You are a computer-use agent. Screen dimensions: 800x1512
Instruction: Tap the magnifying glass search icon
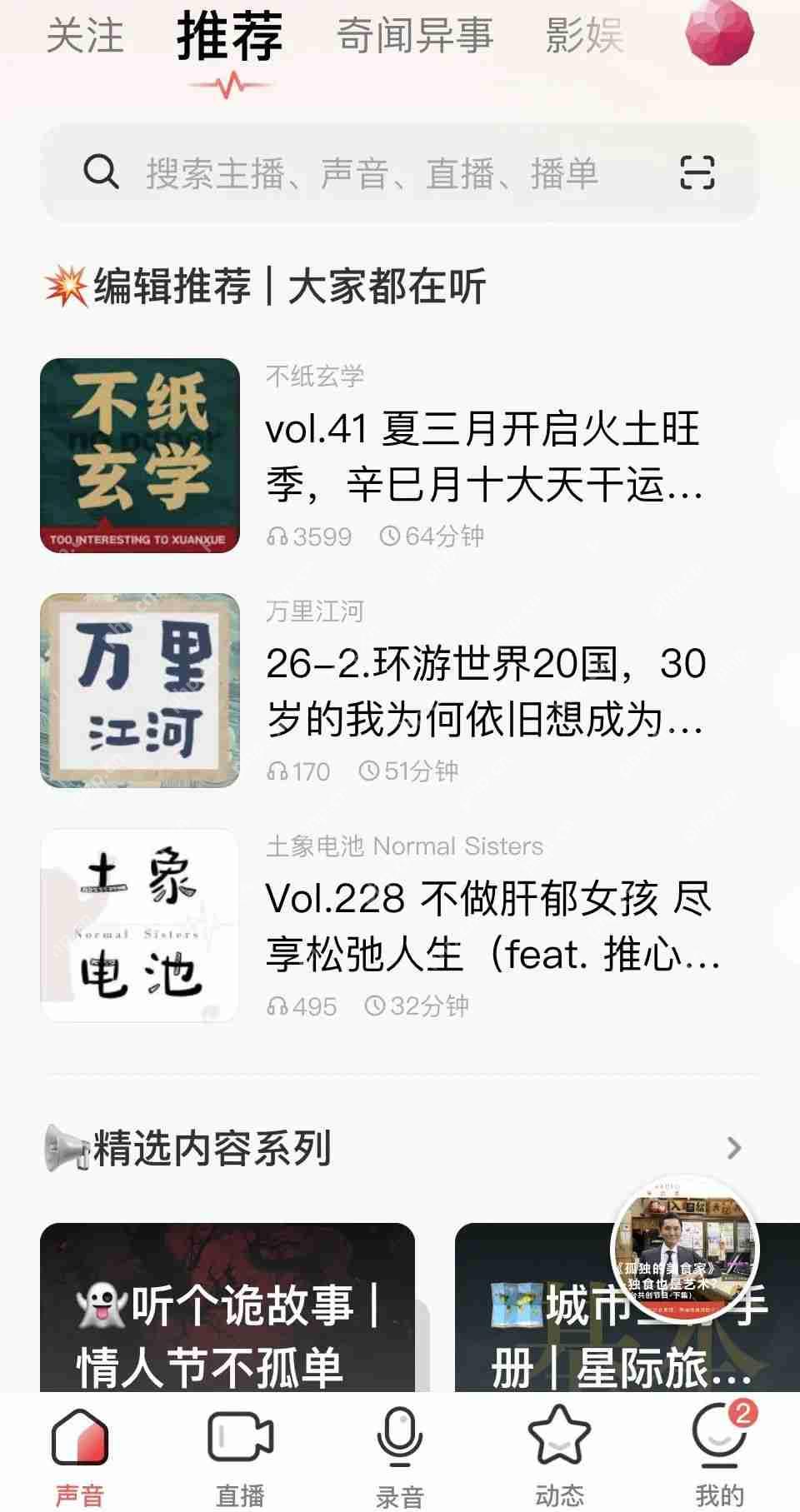101,174
